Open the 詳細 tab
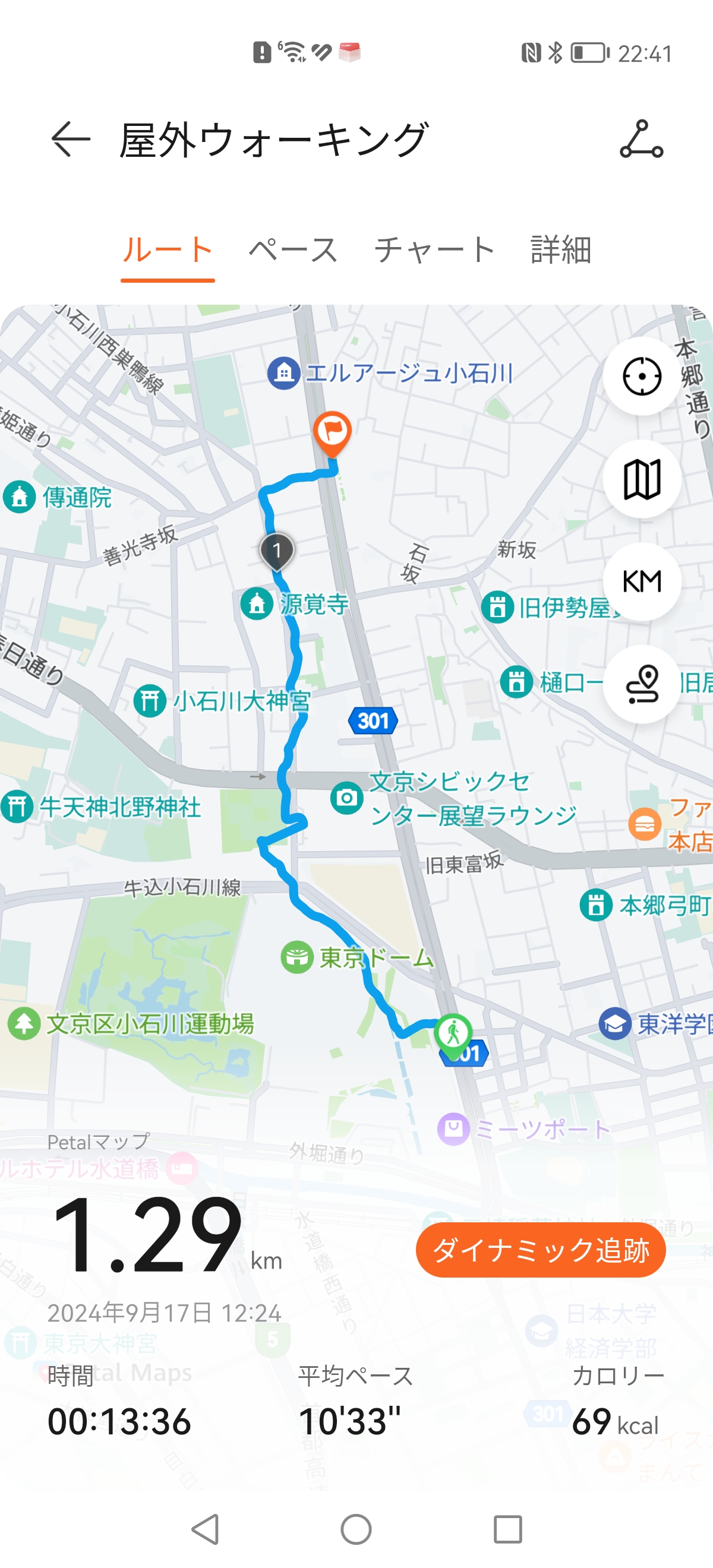The width and height of the screenshot is (713, 1568). (x=561, y=250)
